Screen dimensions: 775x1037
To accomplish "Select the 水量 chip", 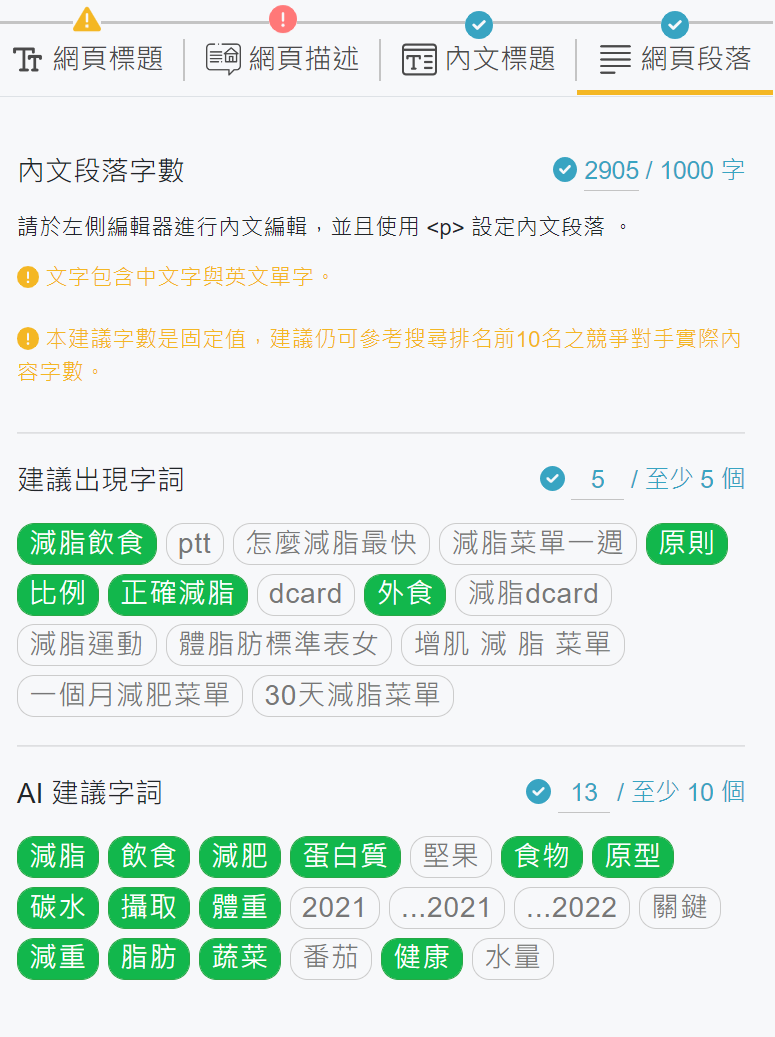I will point(512,958).
